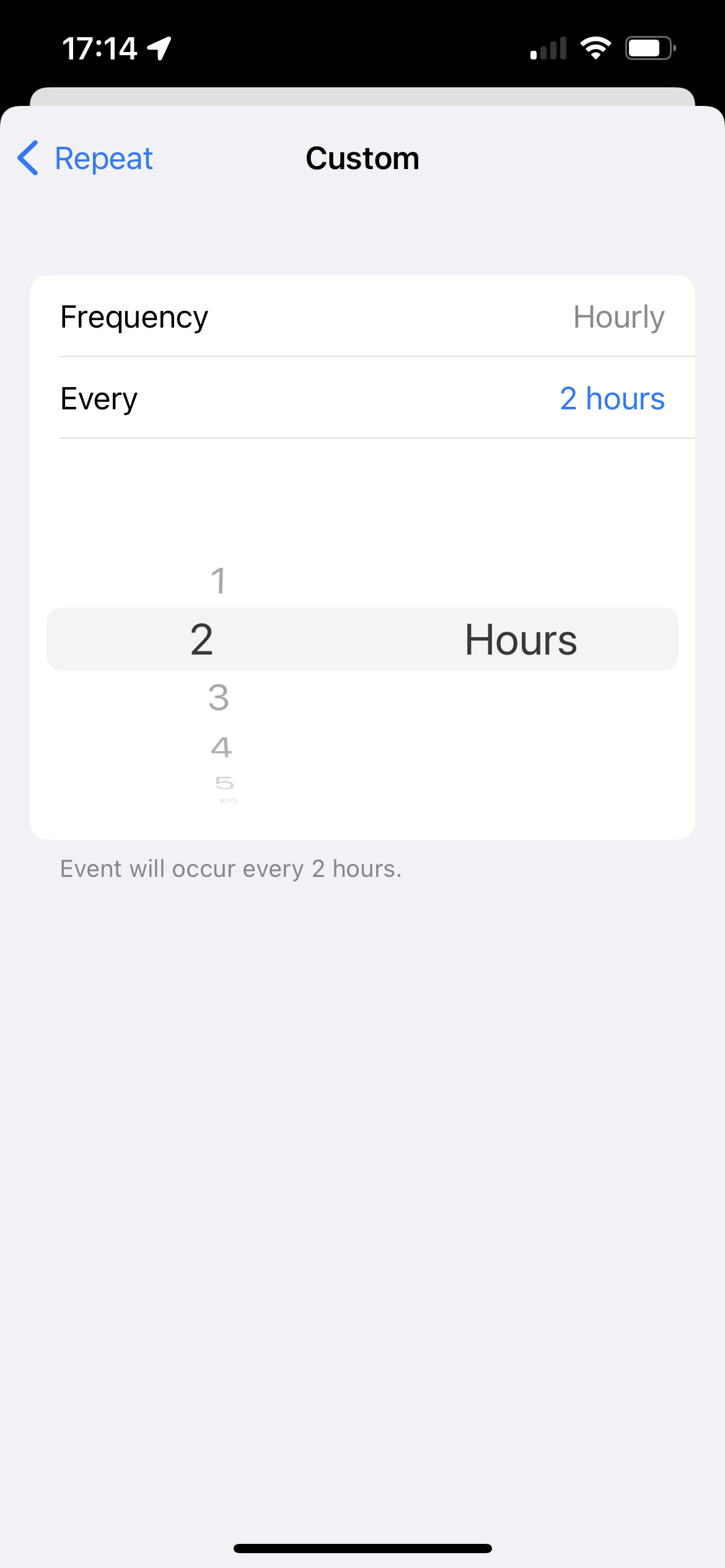Select the Frequency row set to Hourly
Viewport: 725px width, 1568px height.
pos(362,316)
